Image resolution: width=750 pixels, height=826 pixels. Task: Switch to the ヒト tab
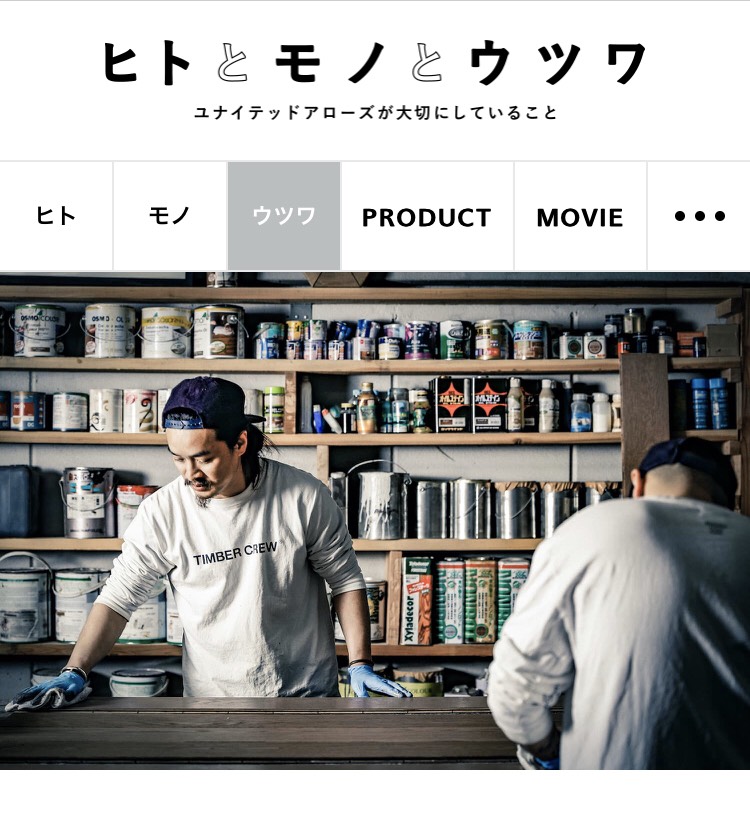pyautogui.click(x=56, y=216)
